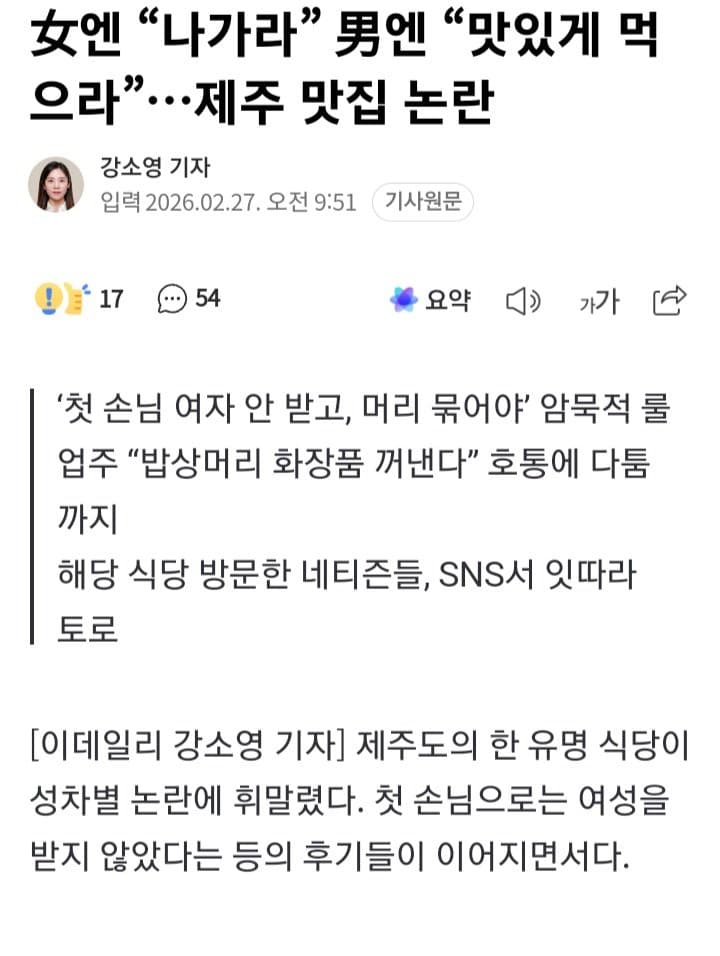
Task: Change font size with 가가 icon
Action: point(599,301)
